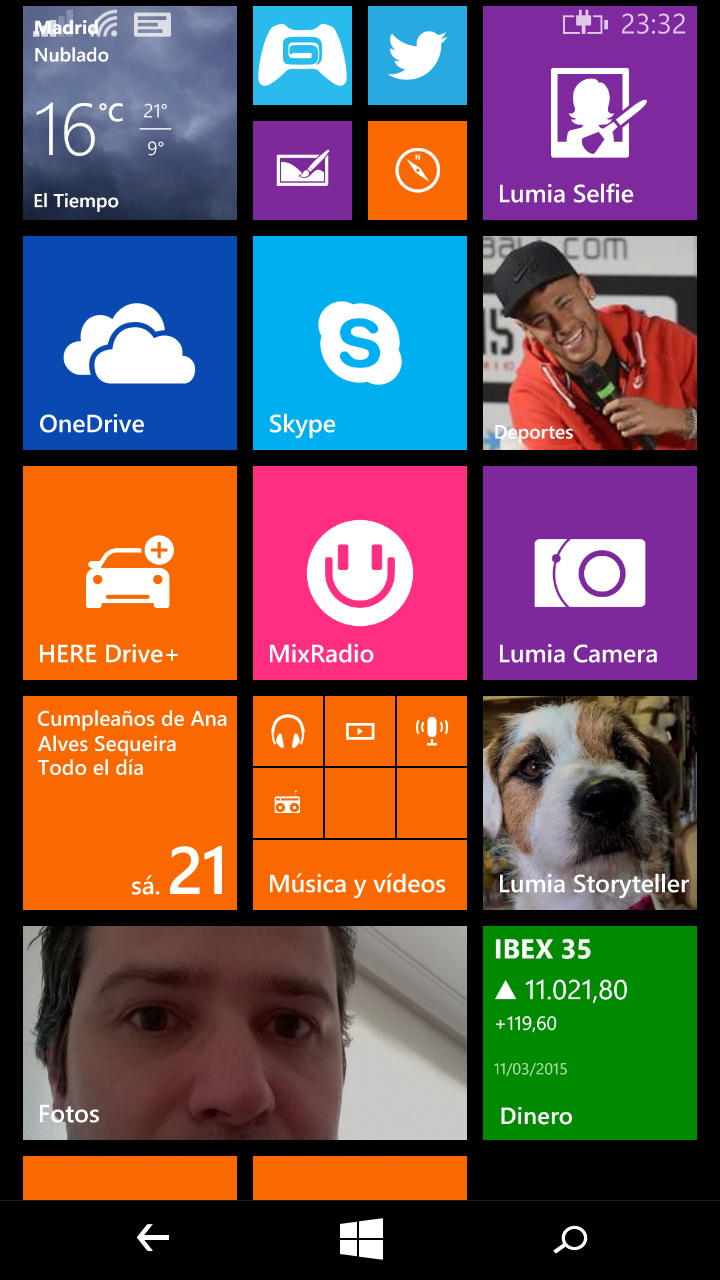
Task: Open the Deportes sports tile
Action: [x=590, y=343]
